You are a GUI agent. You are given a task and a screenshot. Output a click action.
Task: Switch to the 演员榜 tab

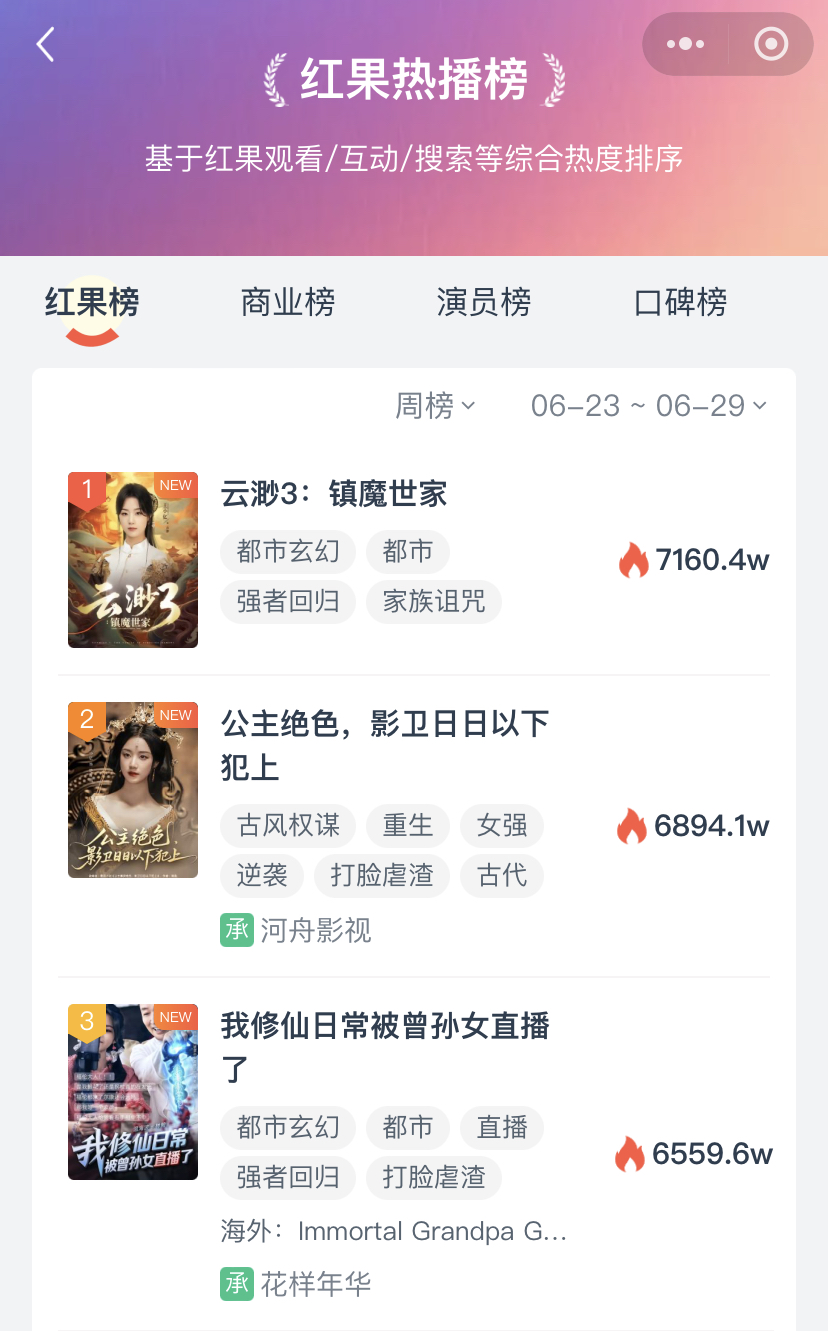click(x=483, y=302)
